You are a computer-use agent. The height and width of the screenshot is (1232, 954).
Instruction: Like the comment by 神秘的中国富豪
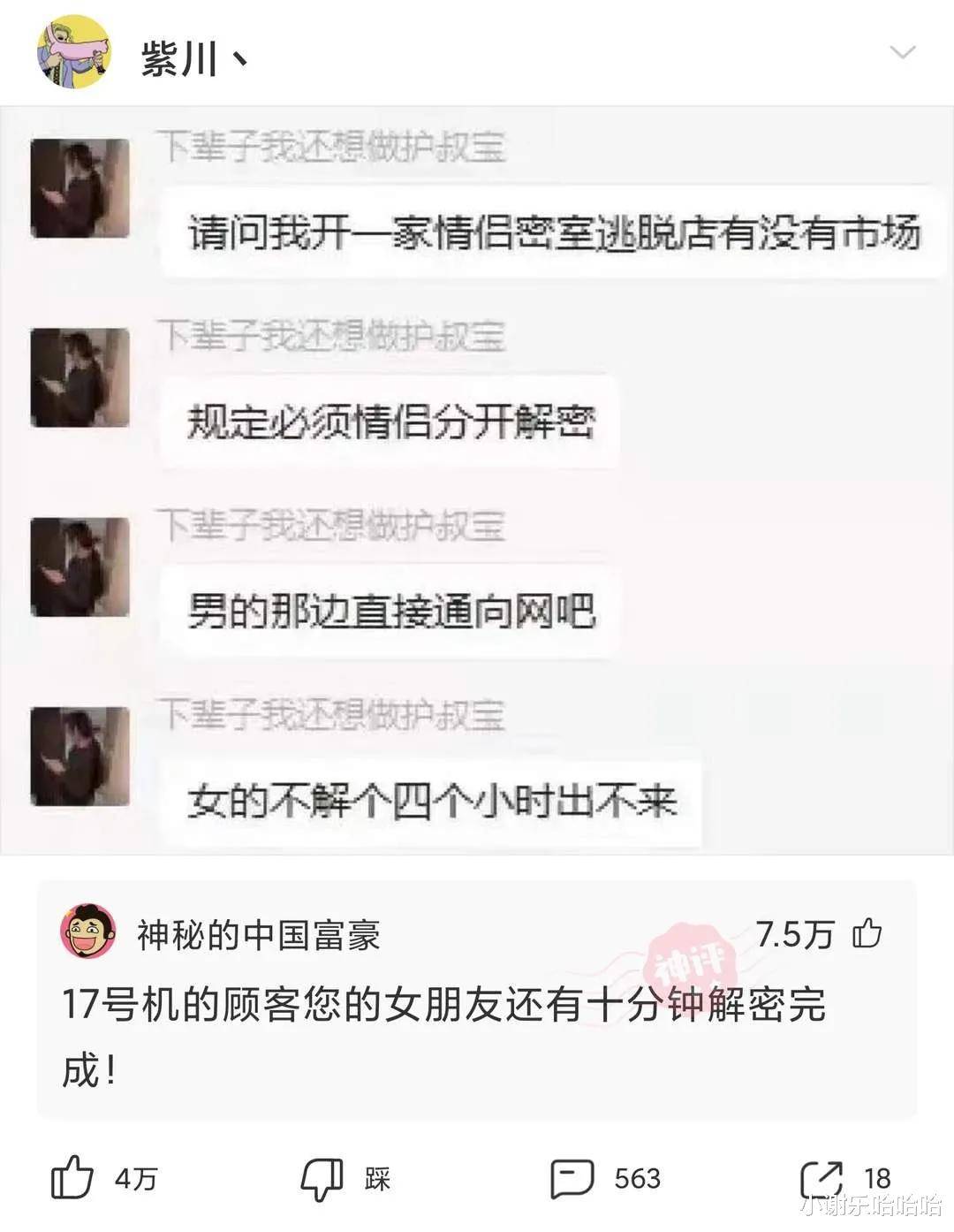tap(867, 933)
